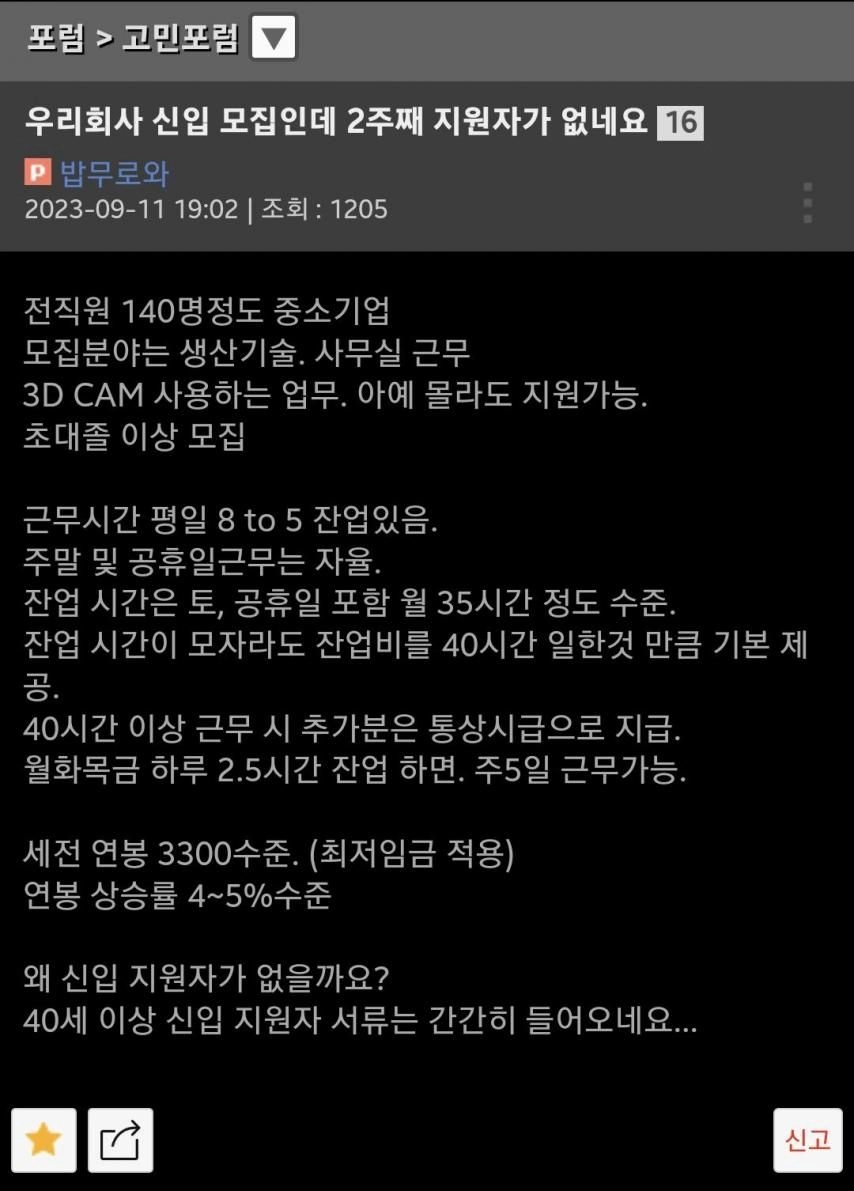854x1191 pixels.
Task: Favorite the post using the star icon
Action: coord(45,1138)
